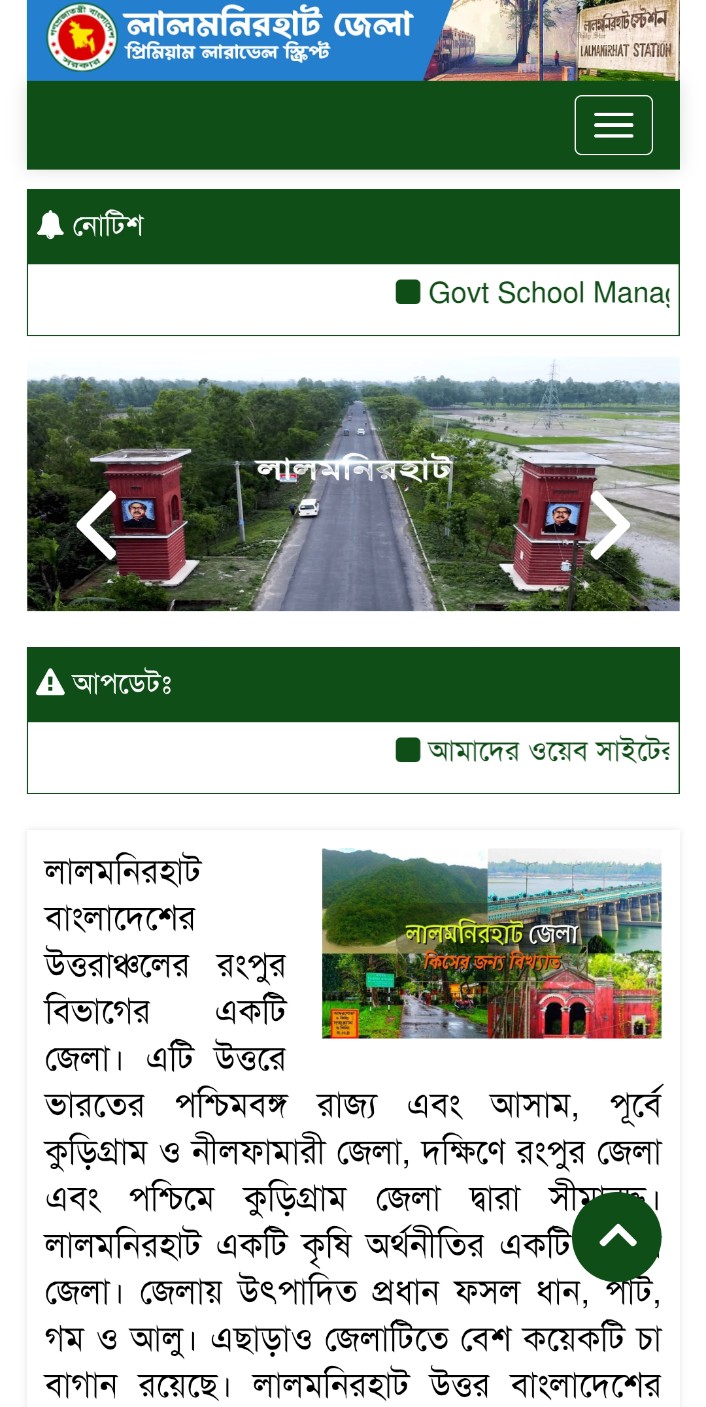Open the hamburger navigation menu
706x1407 pixels.
[613, 125]
